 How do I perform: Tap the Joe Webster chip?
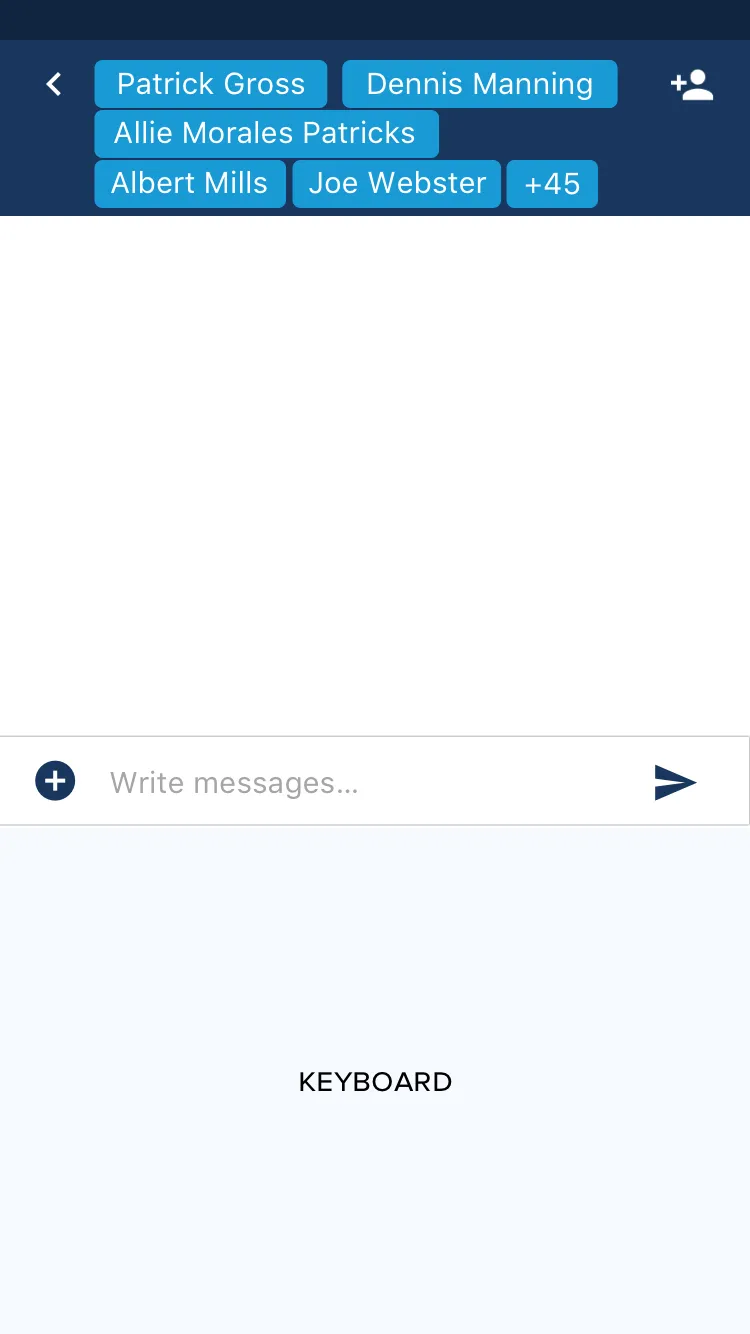(396, 184)
